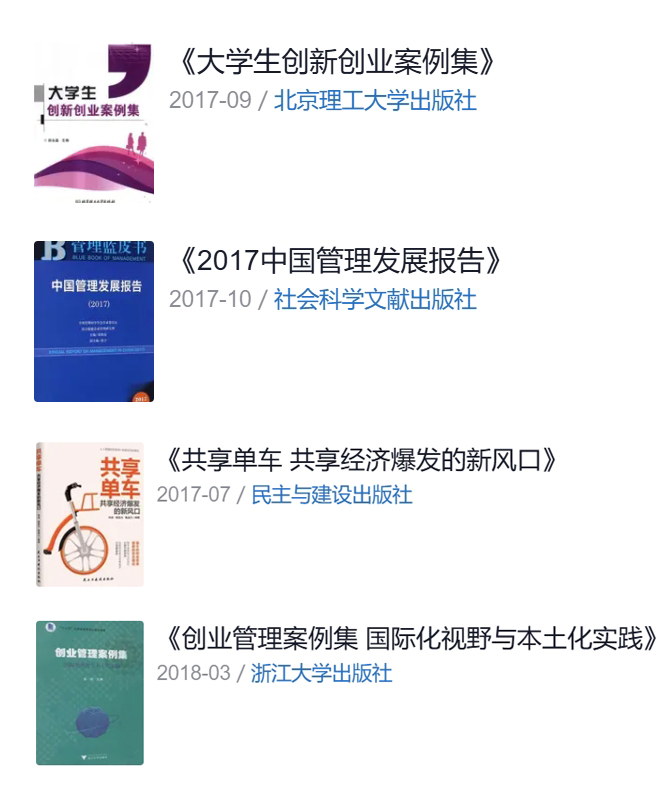Tap the 社会科学文献出版社 publisher link
Image resolution: width=670 pixels, height=807 pixels.
tap(375, 299)
